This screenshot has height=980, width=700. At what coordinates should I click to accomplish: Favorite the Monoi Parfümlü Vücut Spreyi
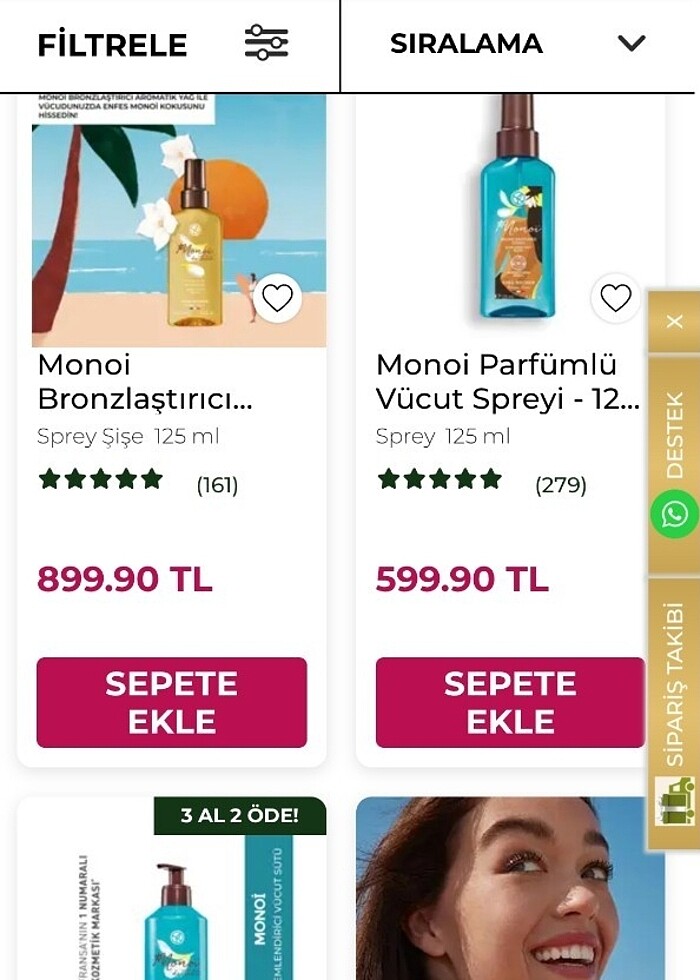(616, 297)
